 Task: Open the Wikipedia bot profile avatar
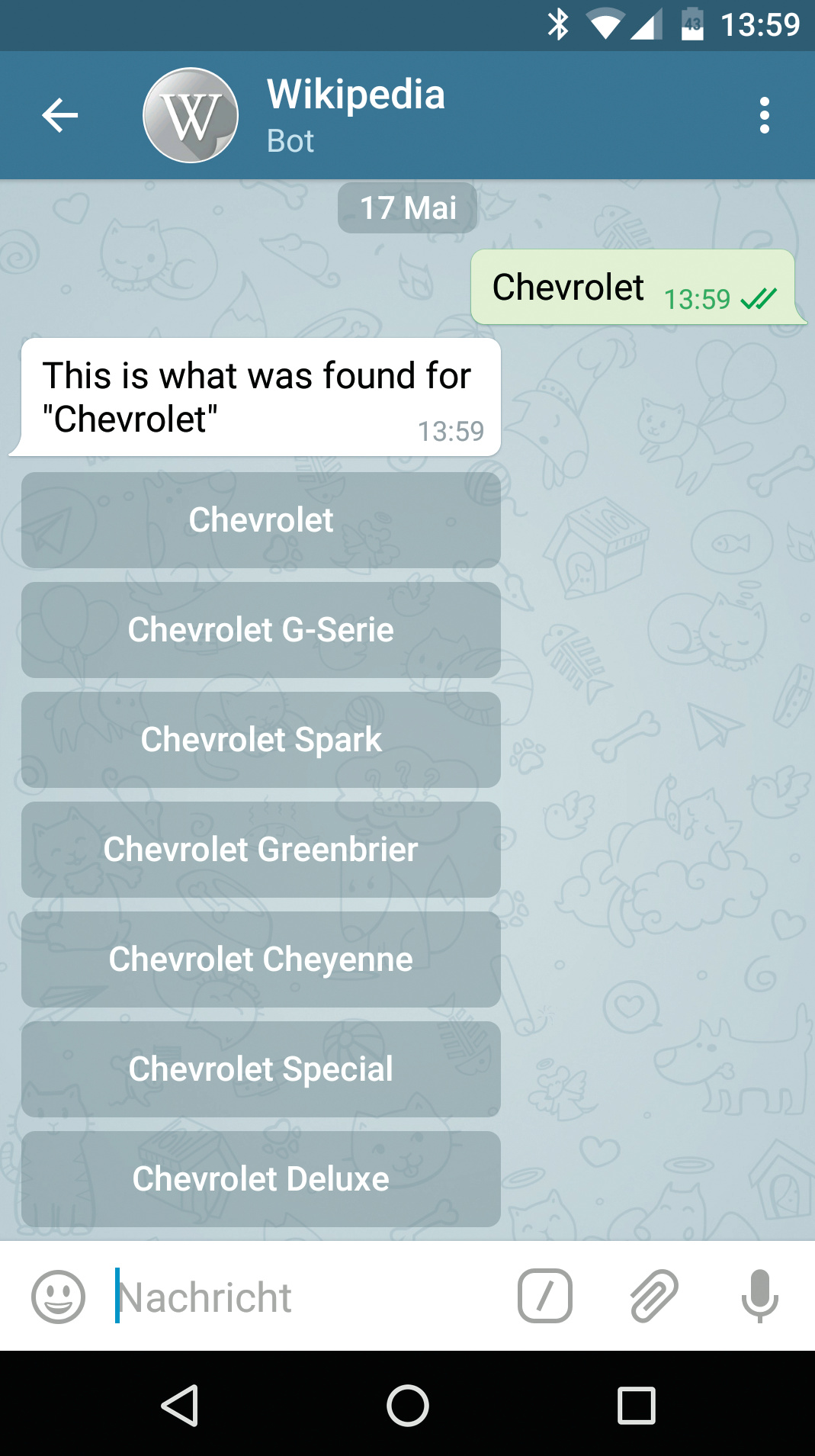pos(191,116)
